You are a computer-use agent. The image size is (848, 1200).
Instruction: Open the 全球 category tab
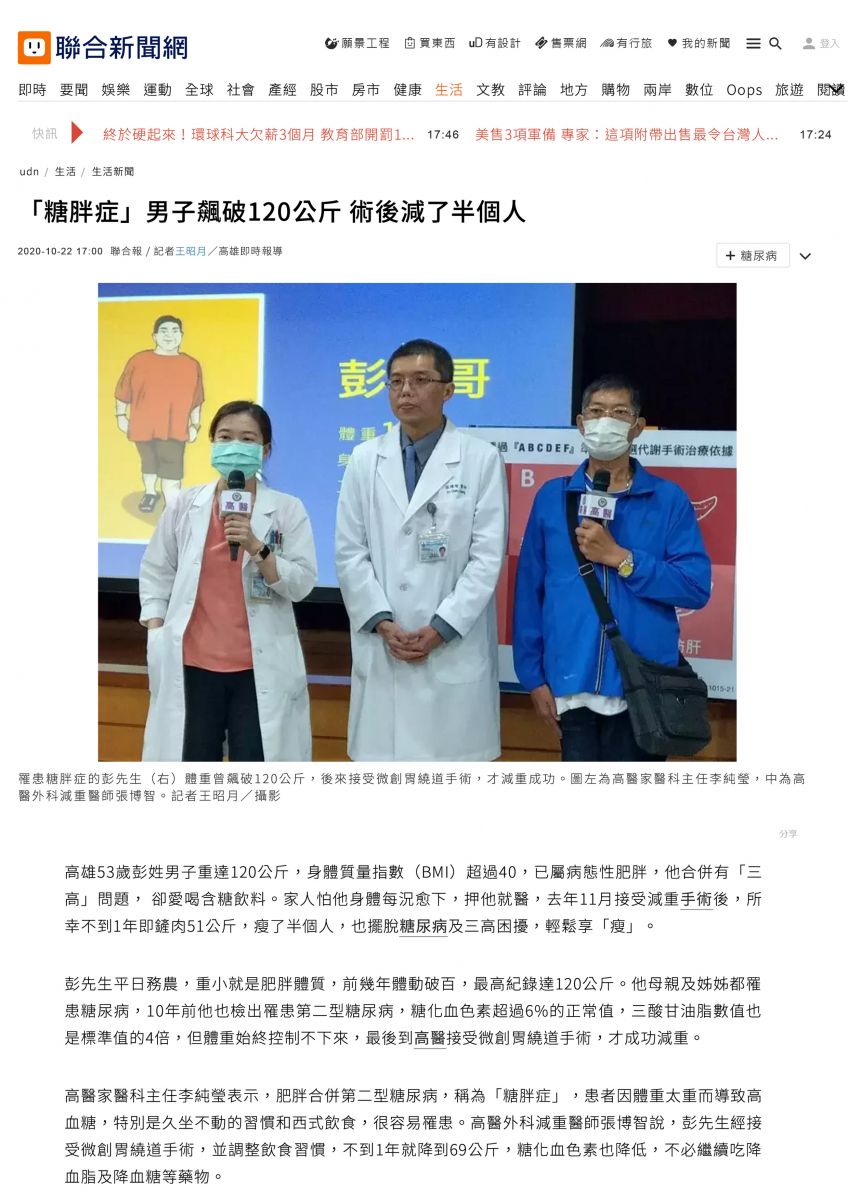(x=199, y=90)
